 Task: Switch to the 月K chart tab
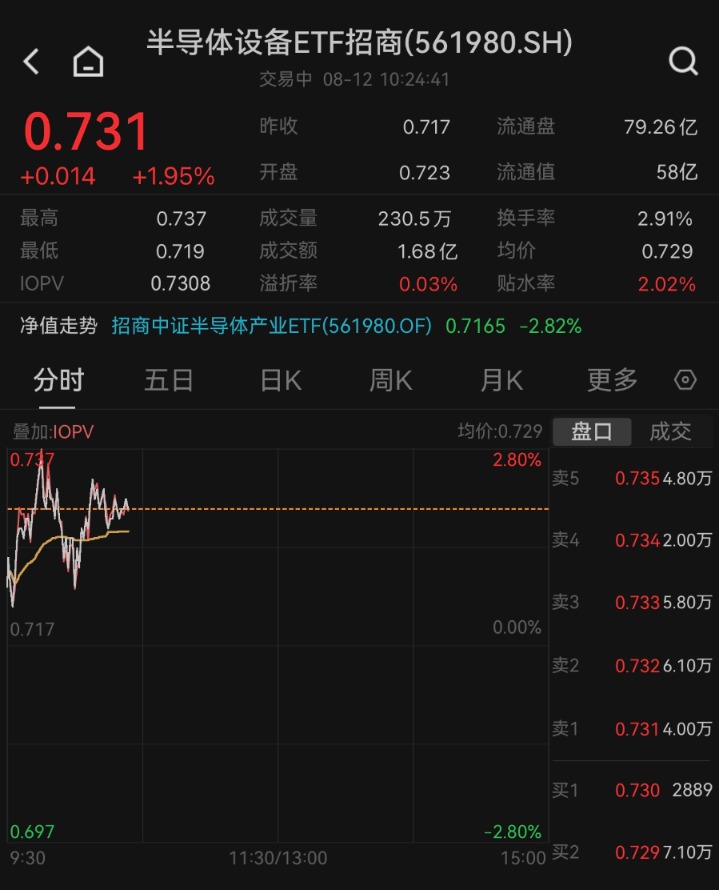[501, 380]
